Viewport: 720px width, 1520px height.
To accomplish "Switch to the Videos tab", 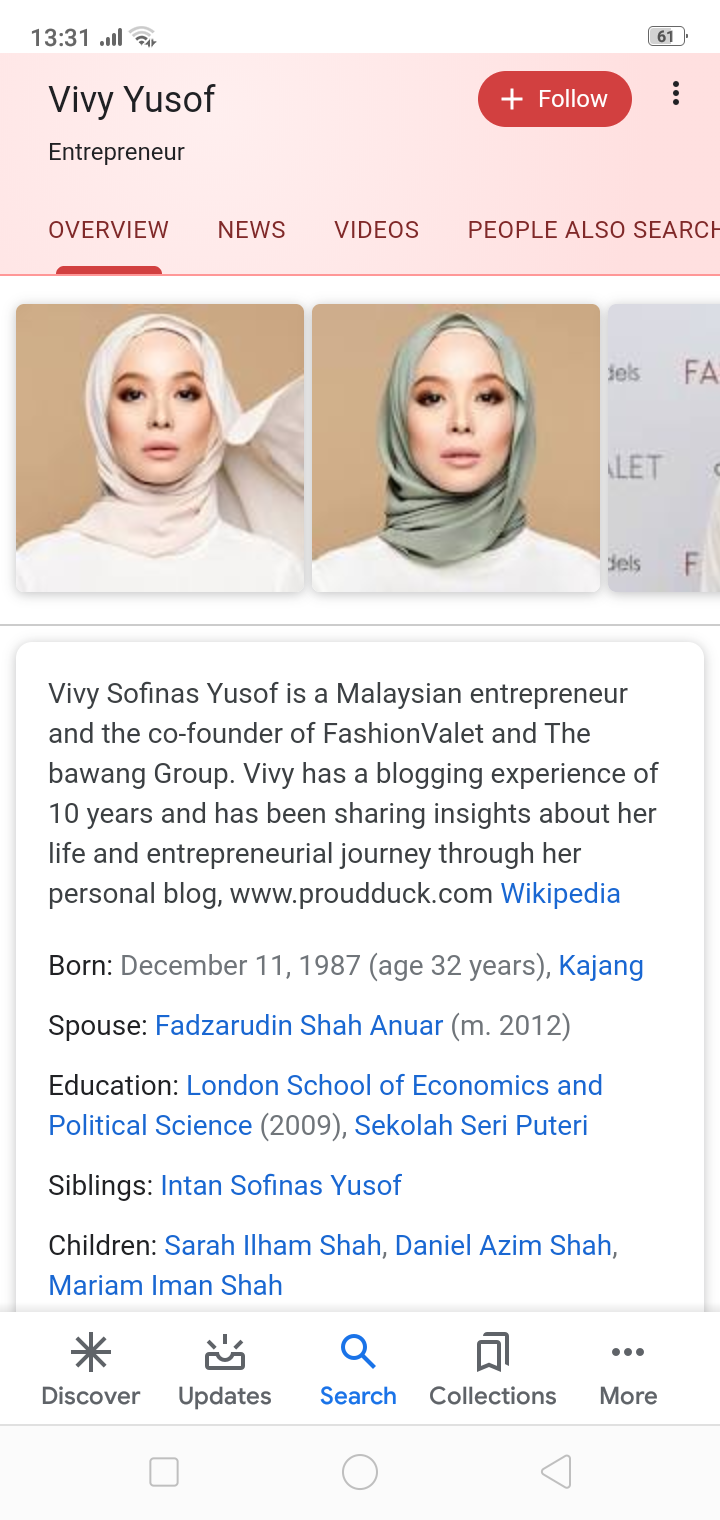I will point(376,230).
